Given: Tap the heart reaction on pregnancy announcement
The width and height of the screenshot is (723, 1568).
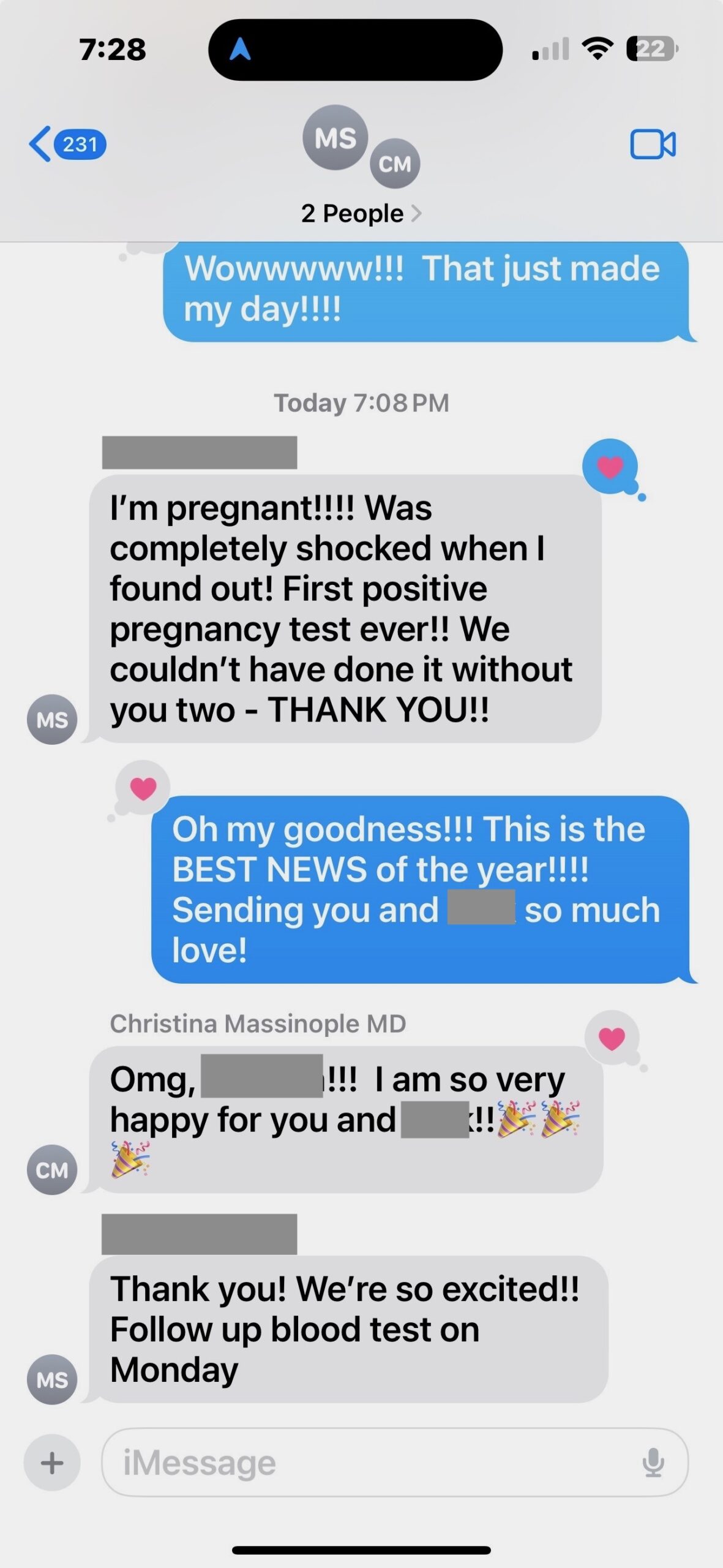Looking at the screenshot, I should (610, 467).
